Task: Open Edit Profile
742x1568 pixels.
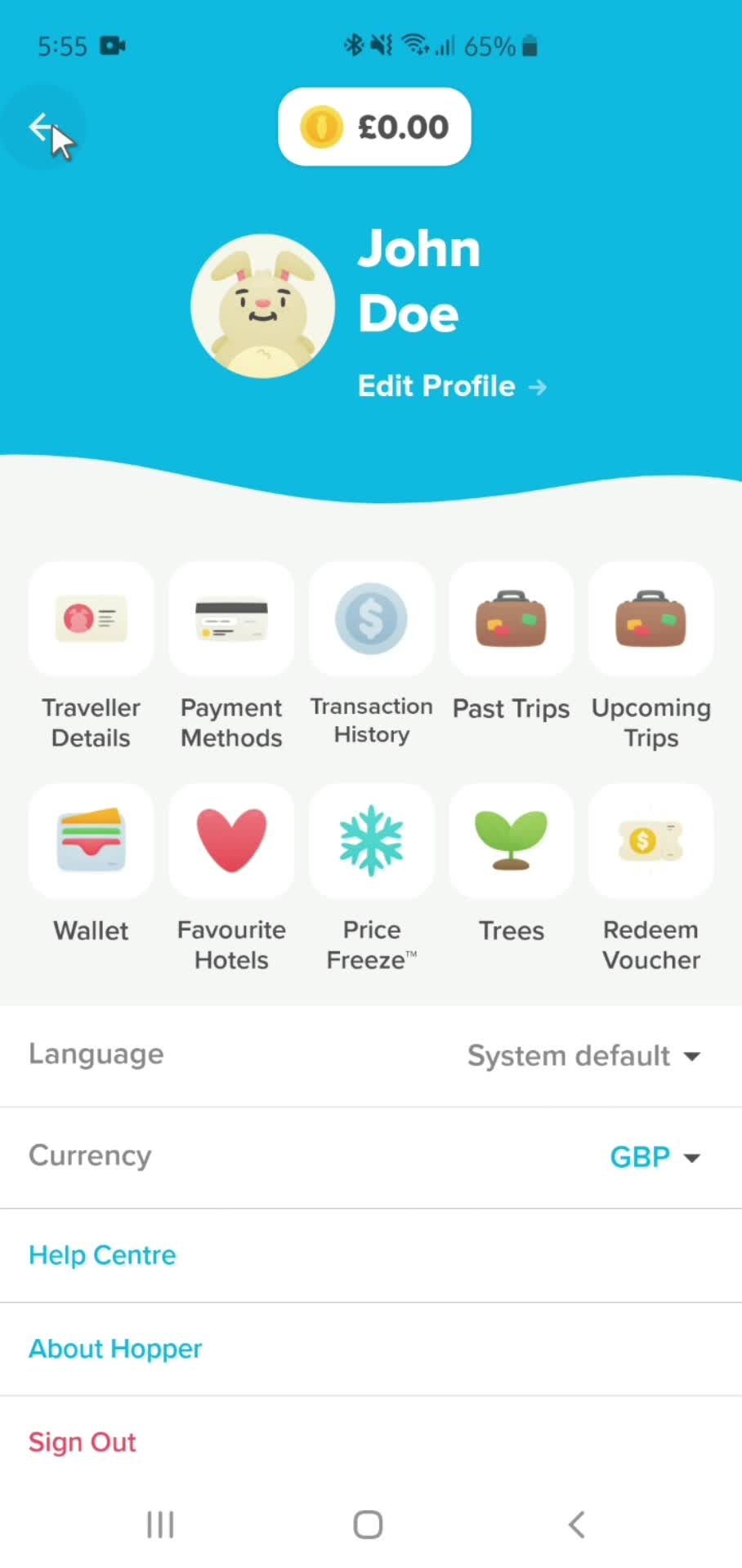Action: coord(451,386)
